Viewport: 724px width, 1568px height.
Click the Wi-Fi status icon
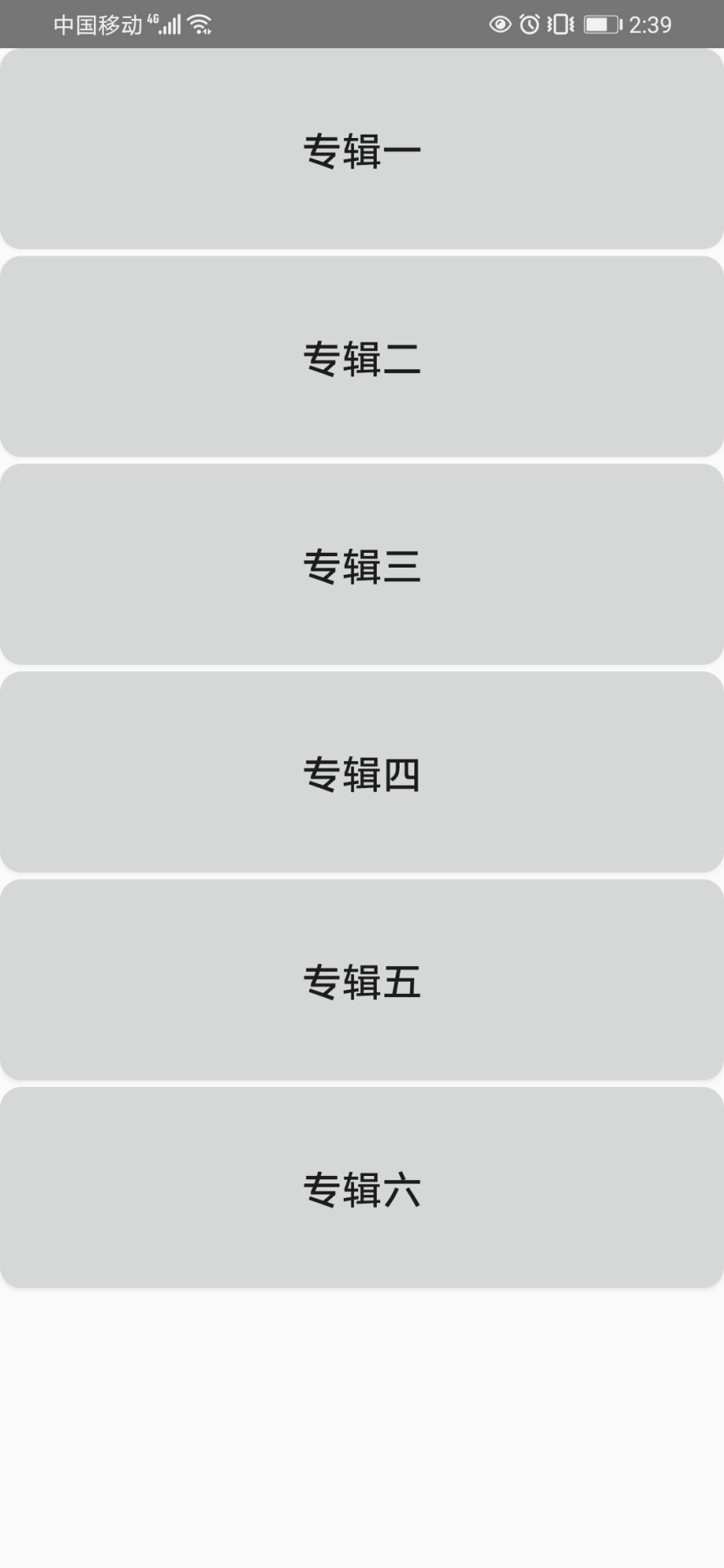(x=199, y=24)
